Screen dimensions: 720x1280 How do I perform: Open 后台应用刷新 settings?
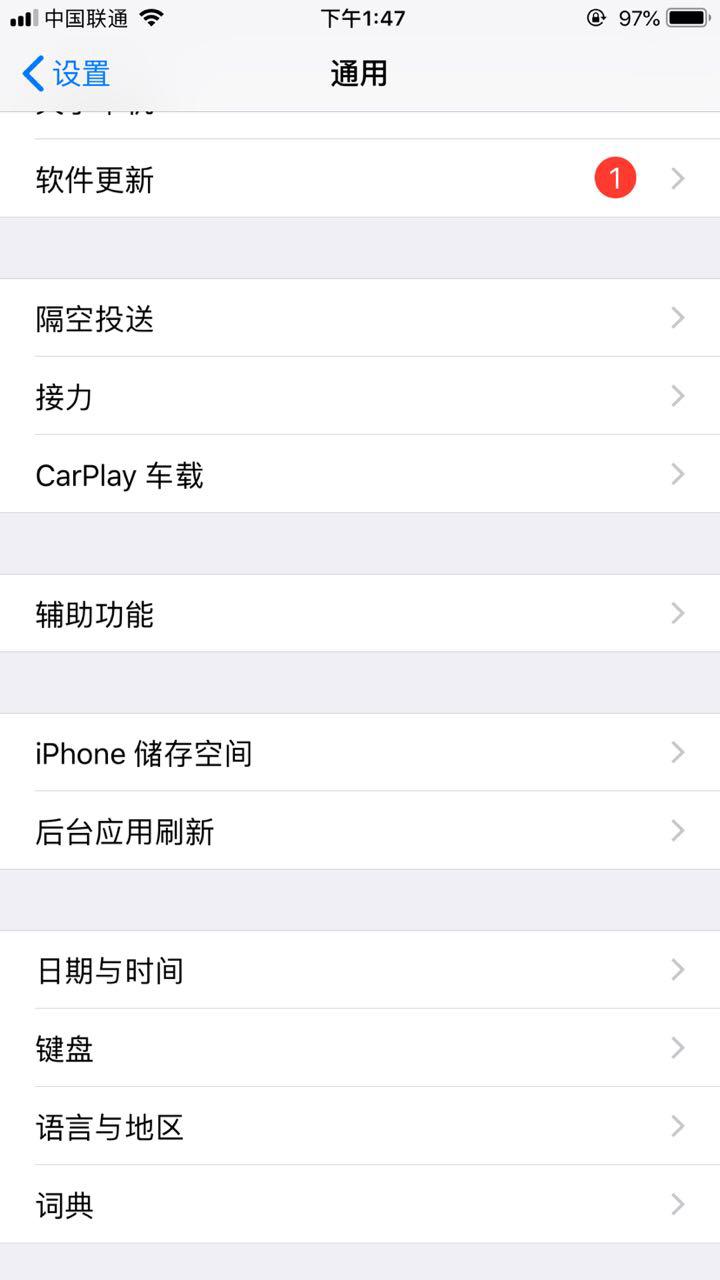[360, 831]
